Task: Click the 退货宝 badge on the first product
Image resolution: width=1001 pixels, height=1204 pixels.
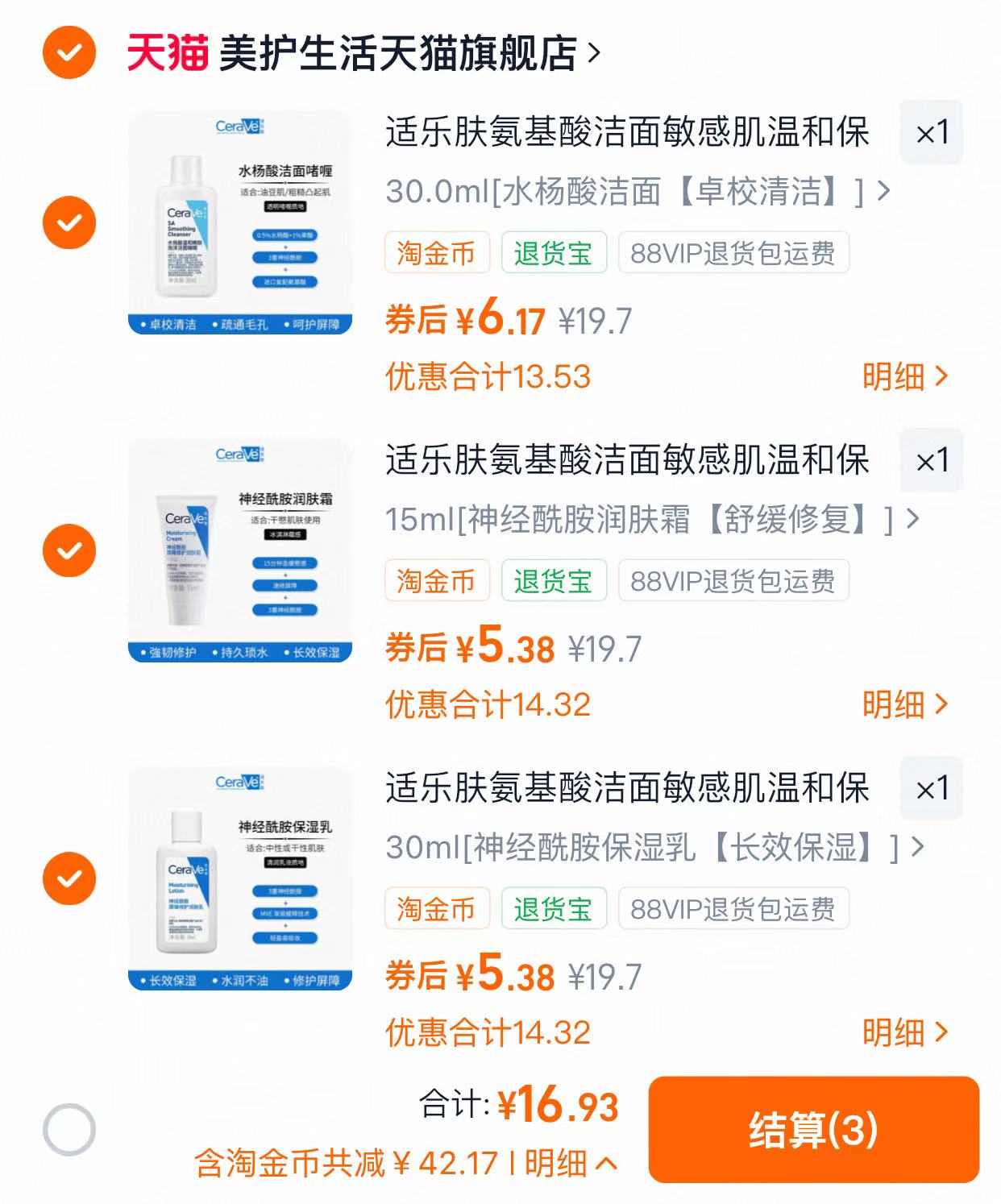Action: (554, 252)
